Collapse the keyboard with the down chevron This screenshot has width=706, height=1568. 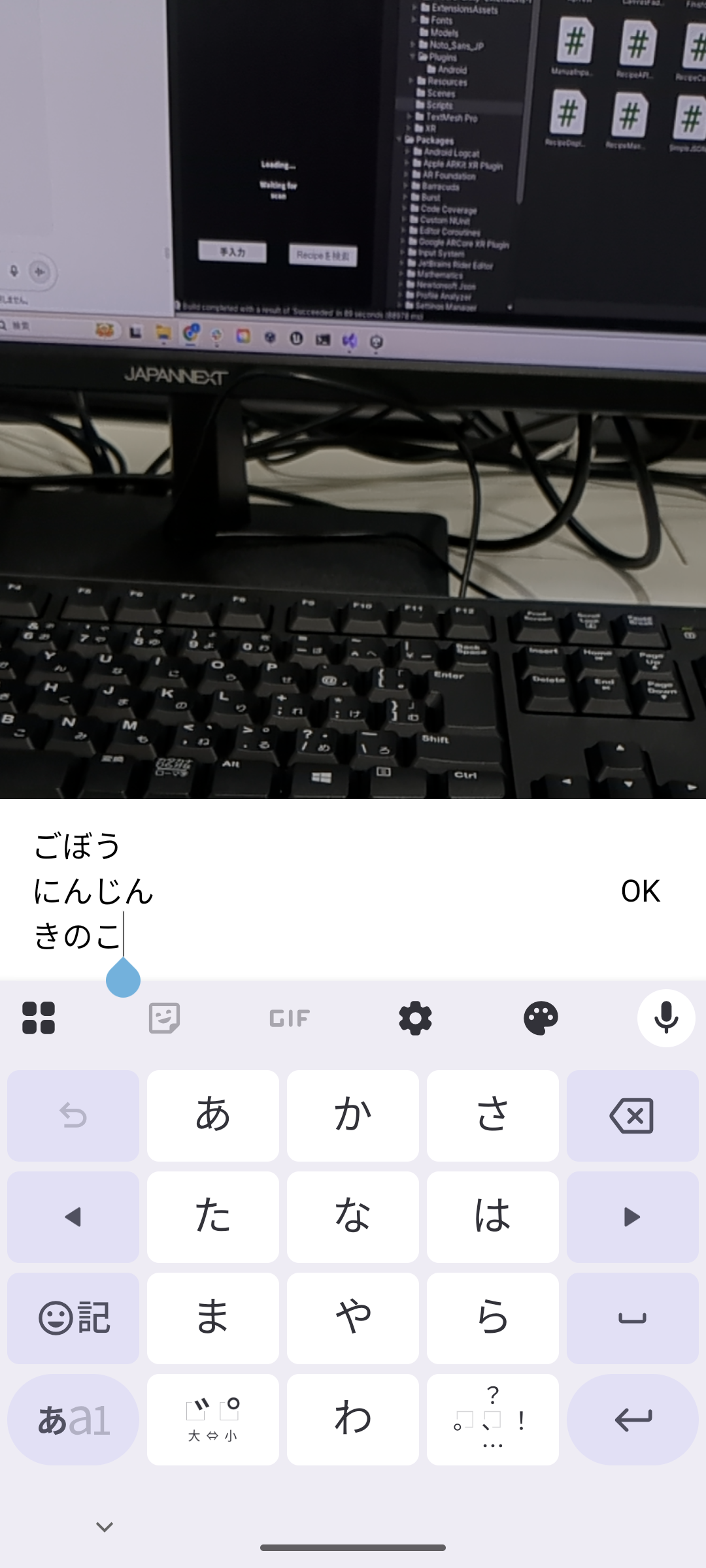pos(103,1525)
